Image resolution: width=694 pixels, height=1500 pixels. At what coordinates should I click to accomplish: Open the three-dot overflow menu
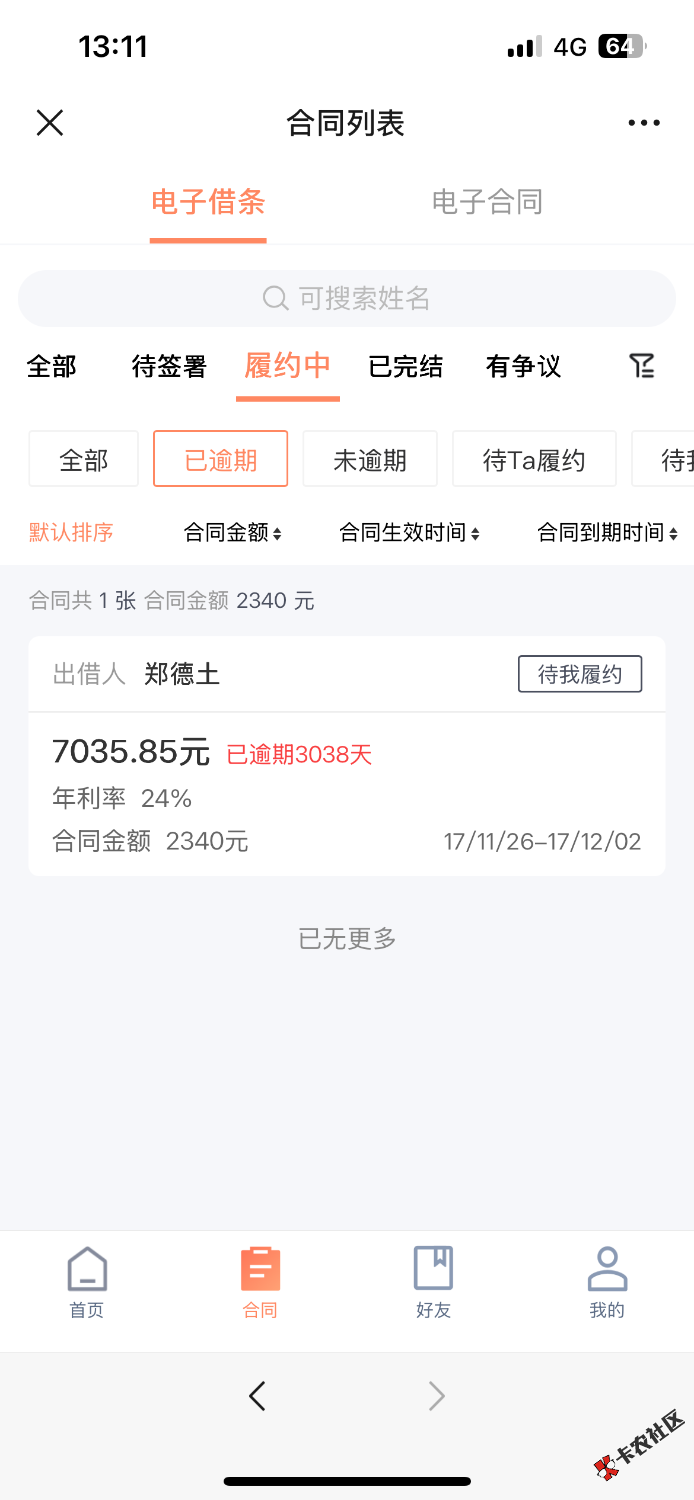pos(644,123)
